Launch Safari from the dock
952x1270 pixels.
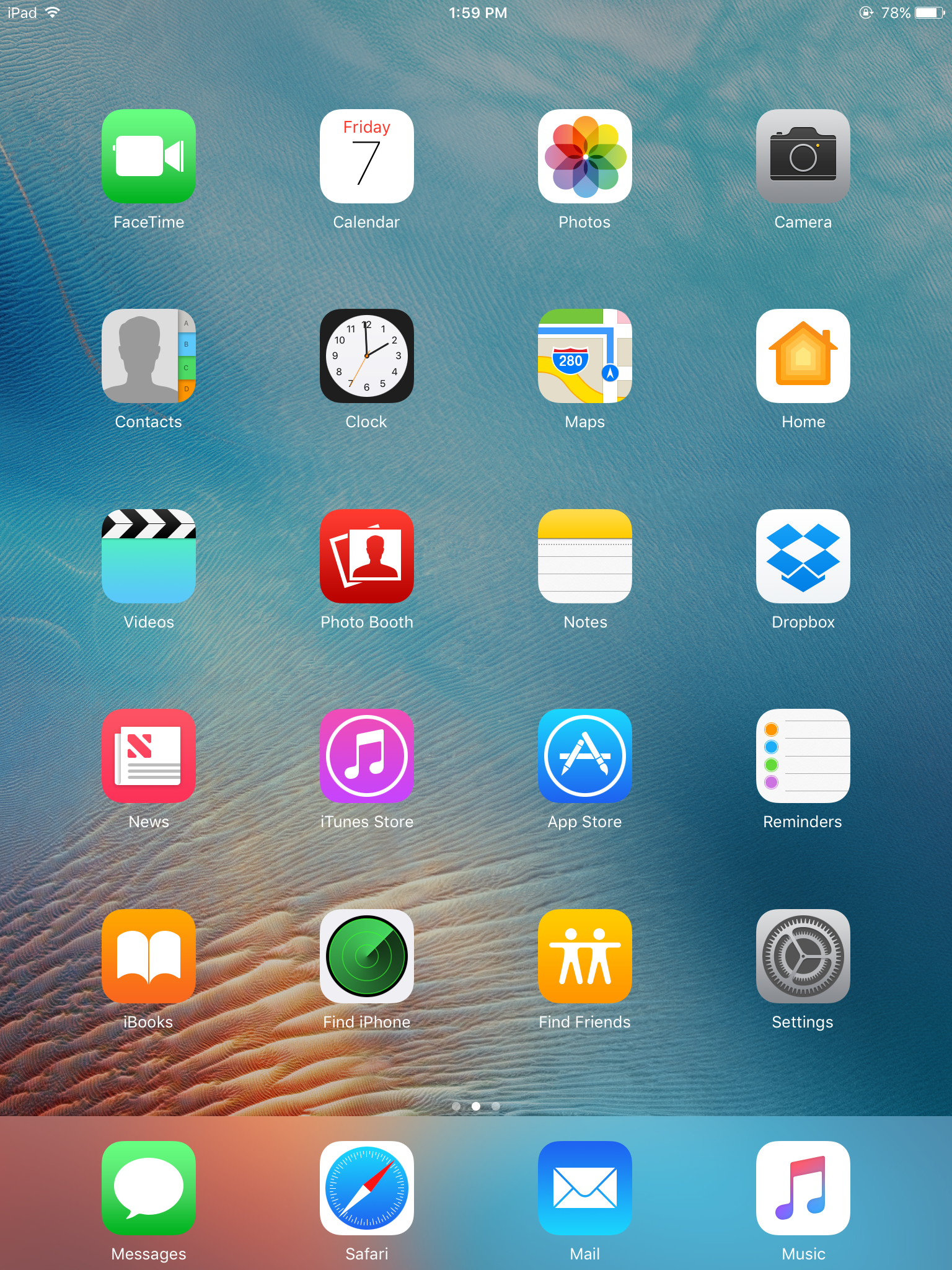[x=367, y=1188]
